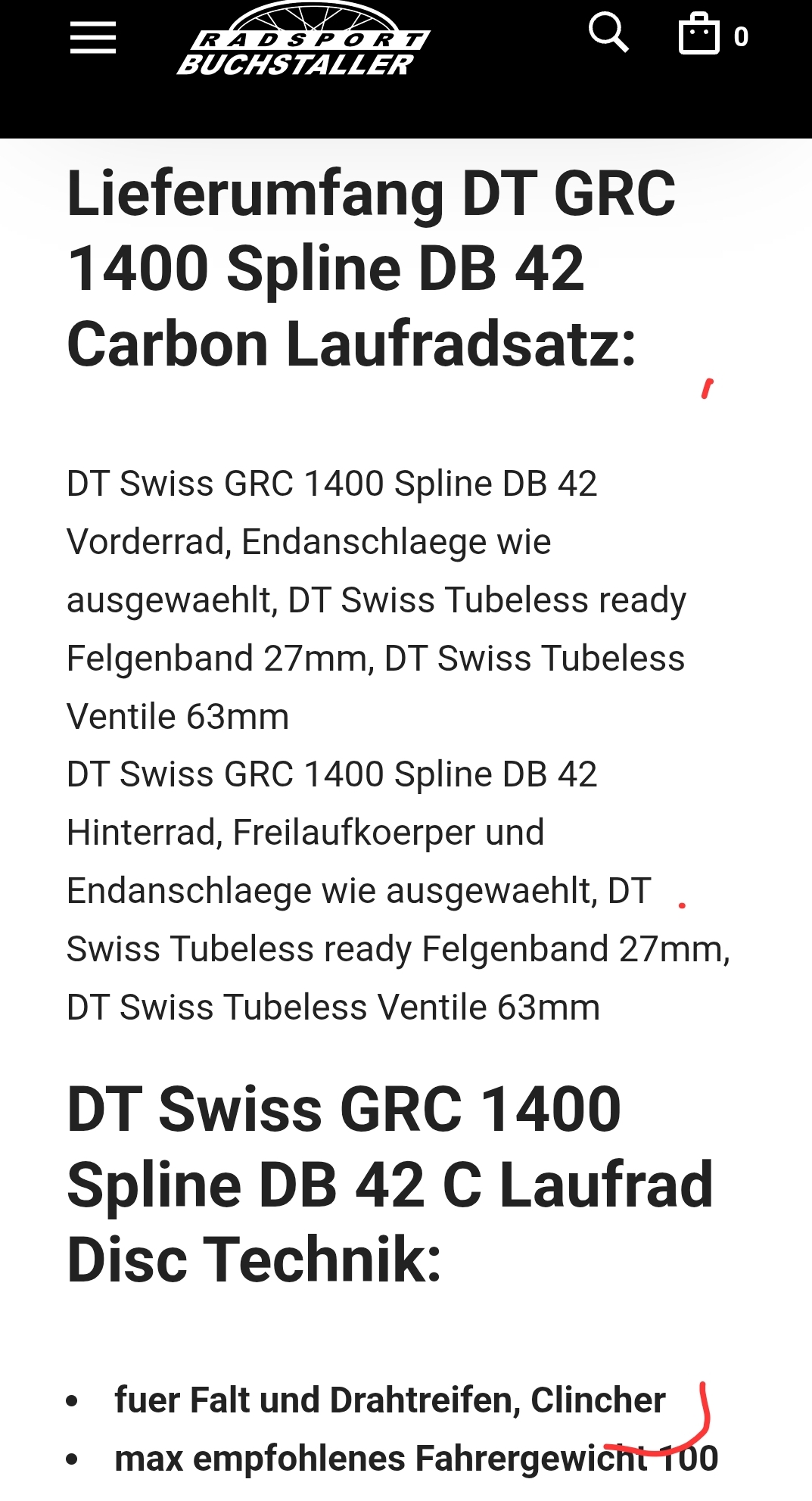Viewport: 812px width, 1501px height.
Task: Open the hamburger navigation menu
Action: click(92, 38)
